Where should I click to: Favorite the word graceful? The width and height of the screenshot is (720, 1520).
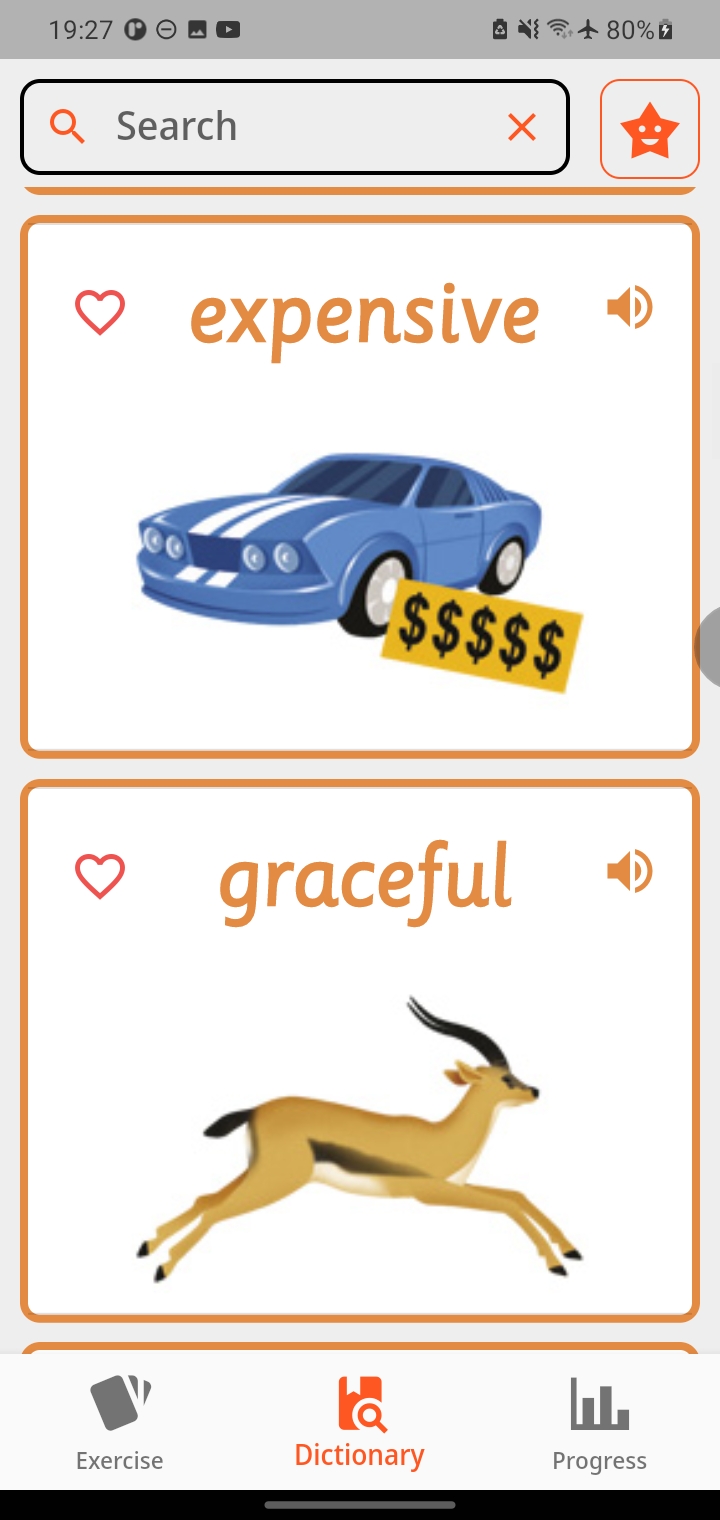[x=100, y=876]
